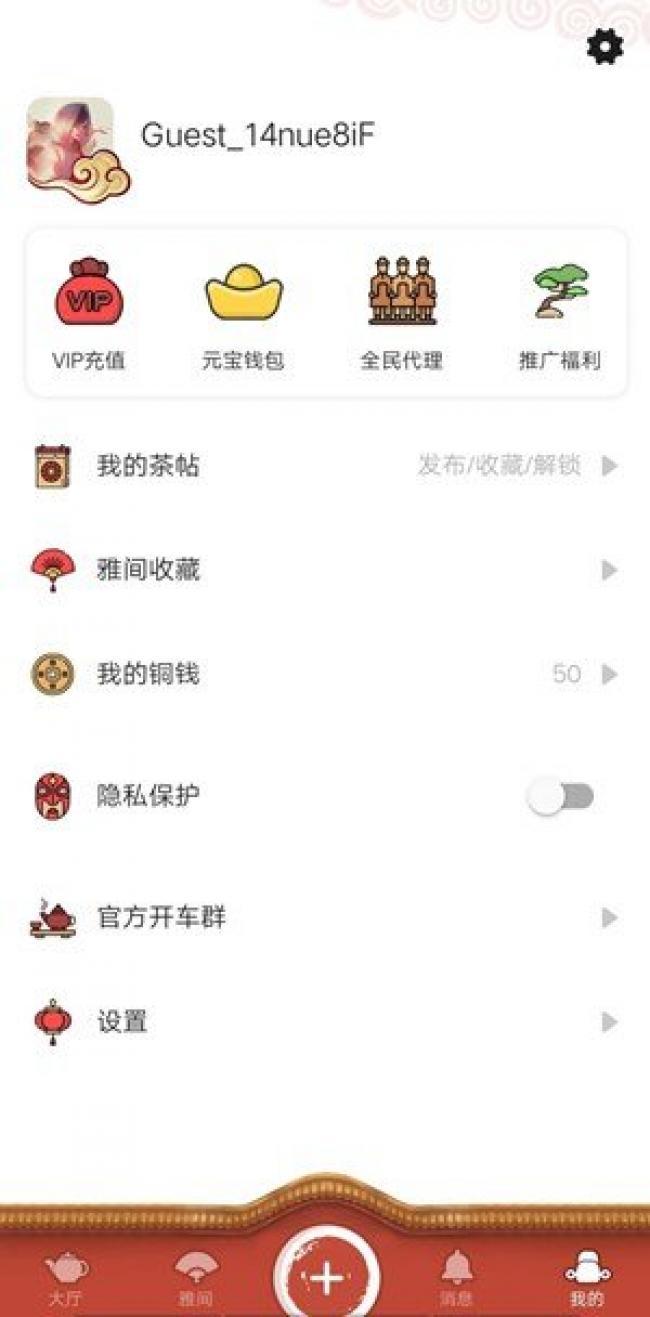Open 我的茶帖 row

[x=325, y=466]
